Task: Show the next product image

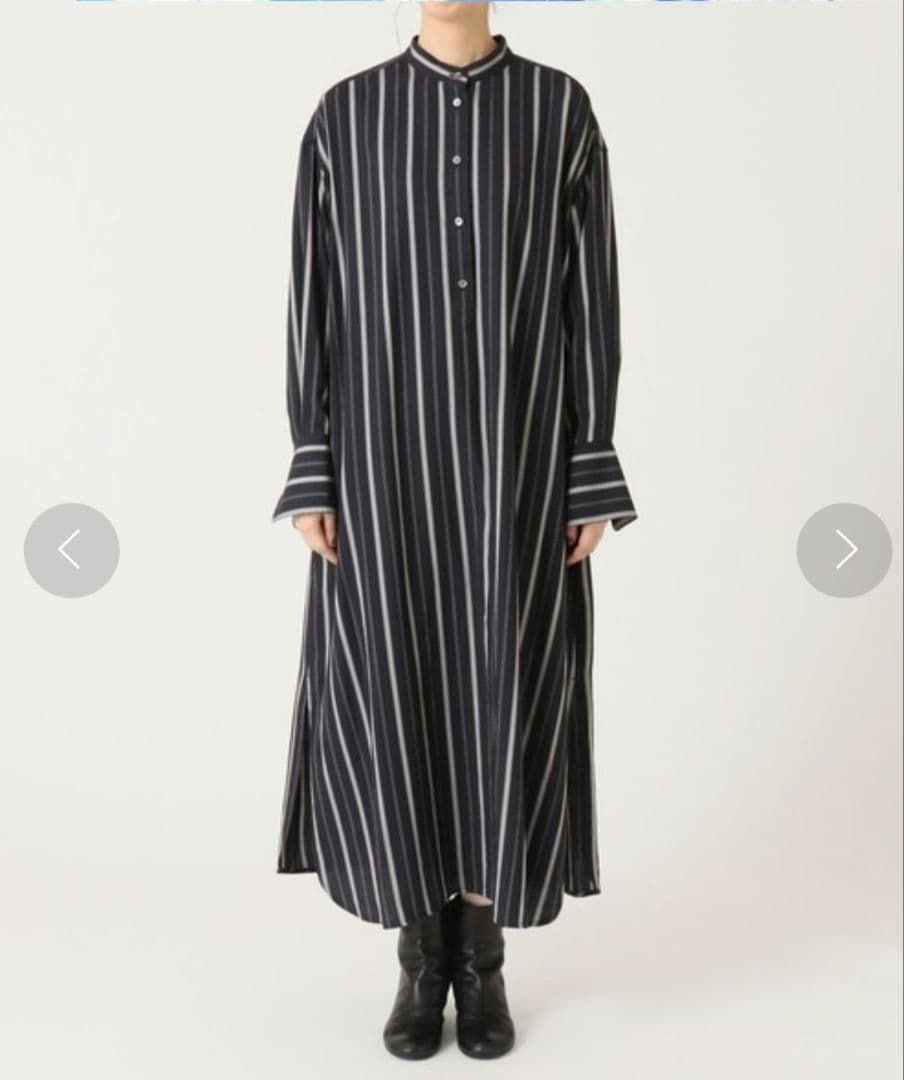Action: pyautogui.click(x=844, y=550)
